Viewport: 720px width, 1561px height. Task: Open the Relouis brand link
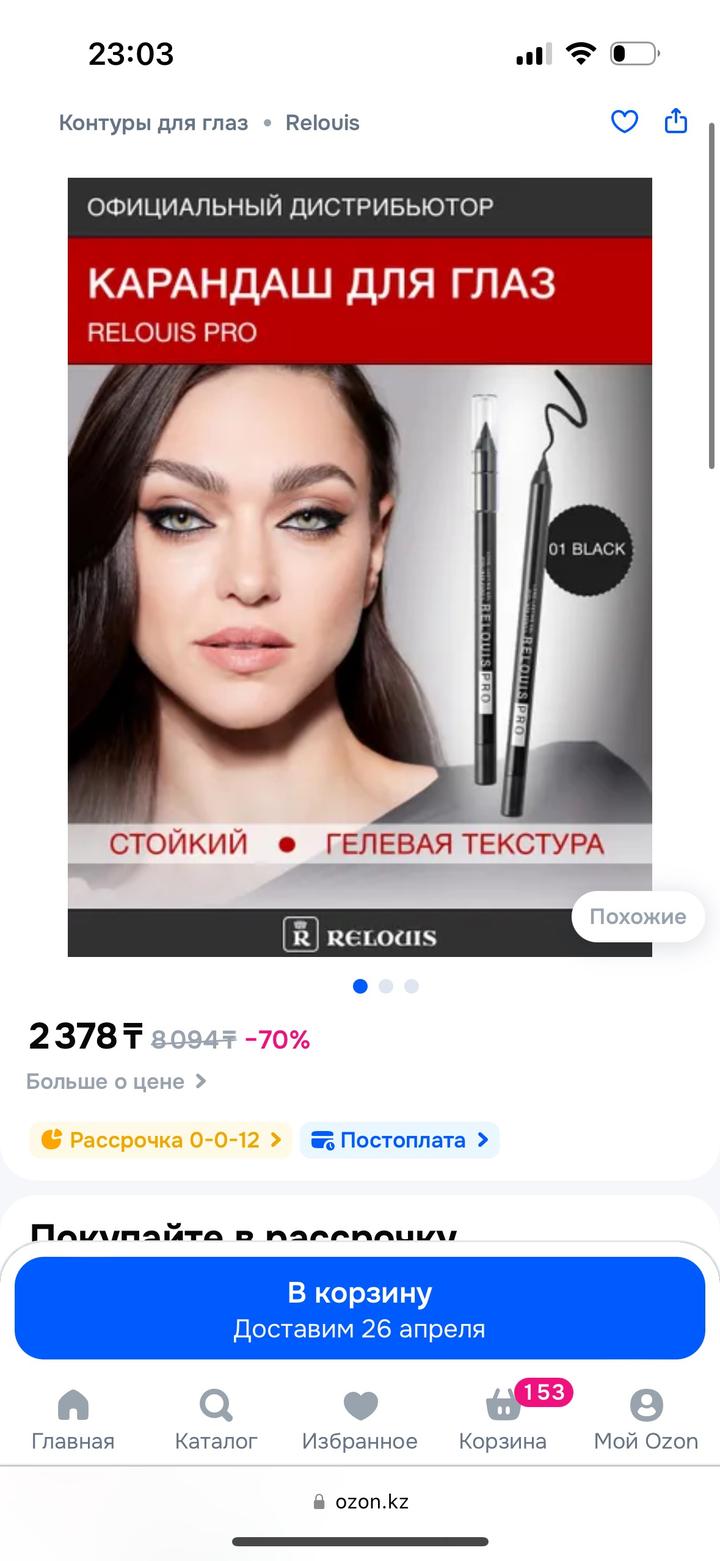point(322,123)
